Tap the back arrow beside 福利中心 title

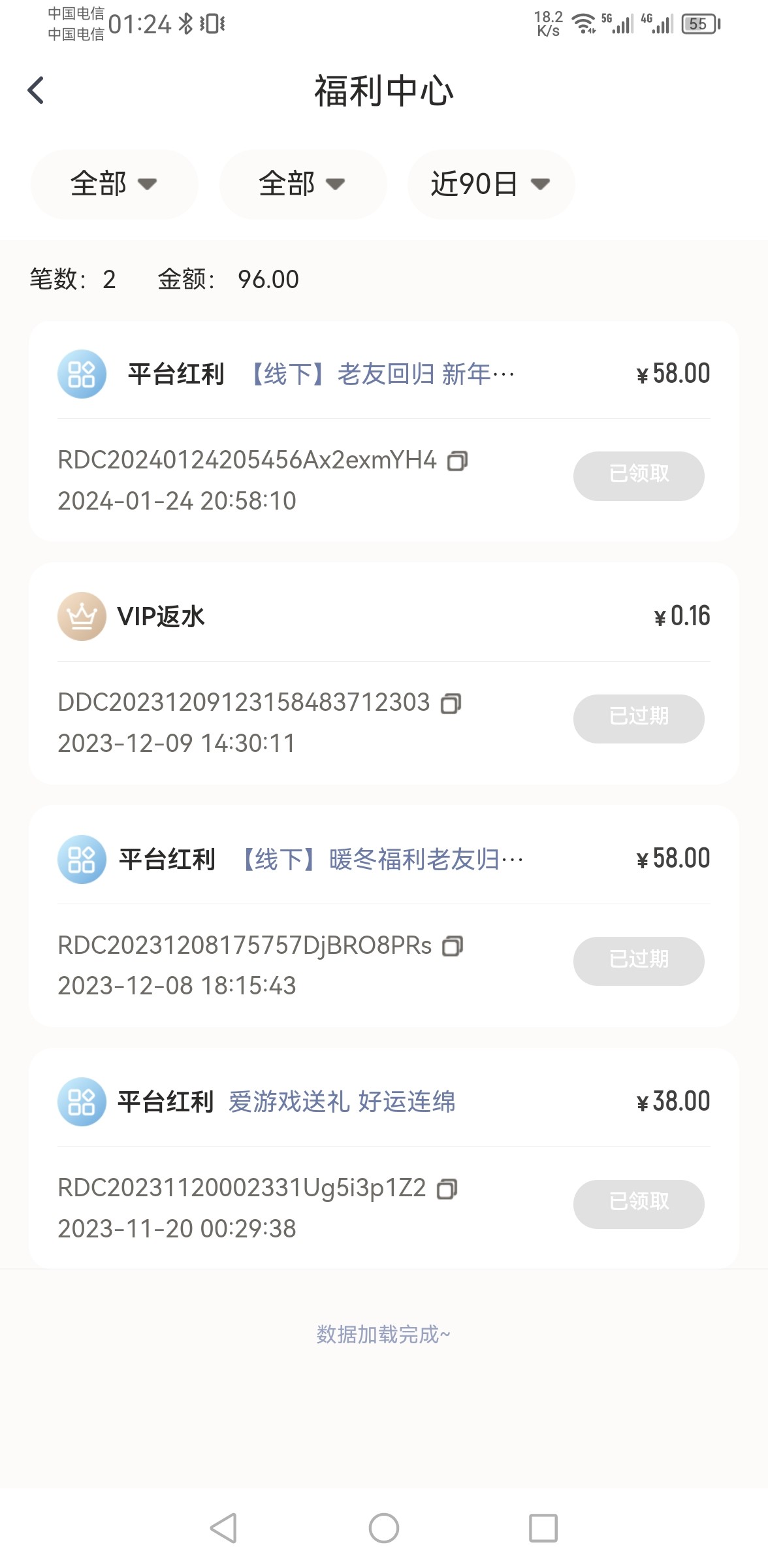click(x=36, y=91)
